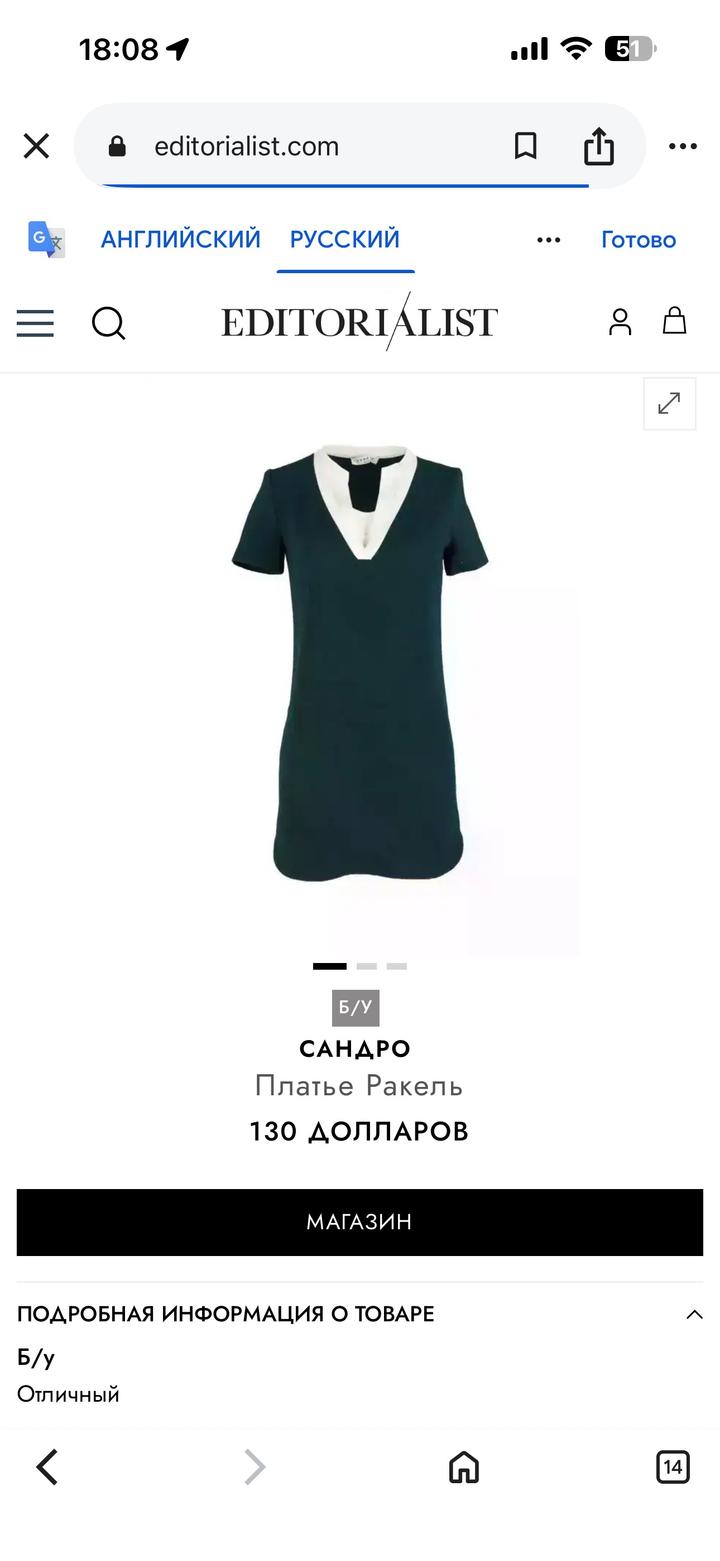Go back to the previous page
The image size is (720, 1561).
pyautogui.click(x=47, y=1467)
